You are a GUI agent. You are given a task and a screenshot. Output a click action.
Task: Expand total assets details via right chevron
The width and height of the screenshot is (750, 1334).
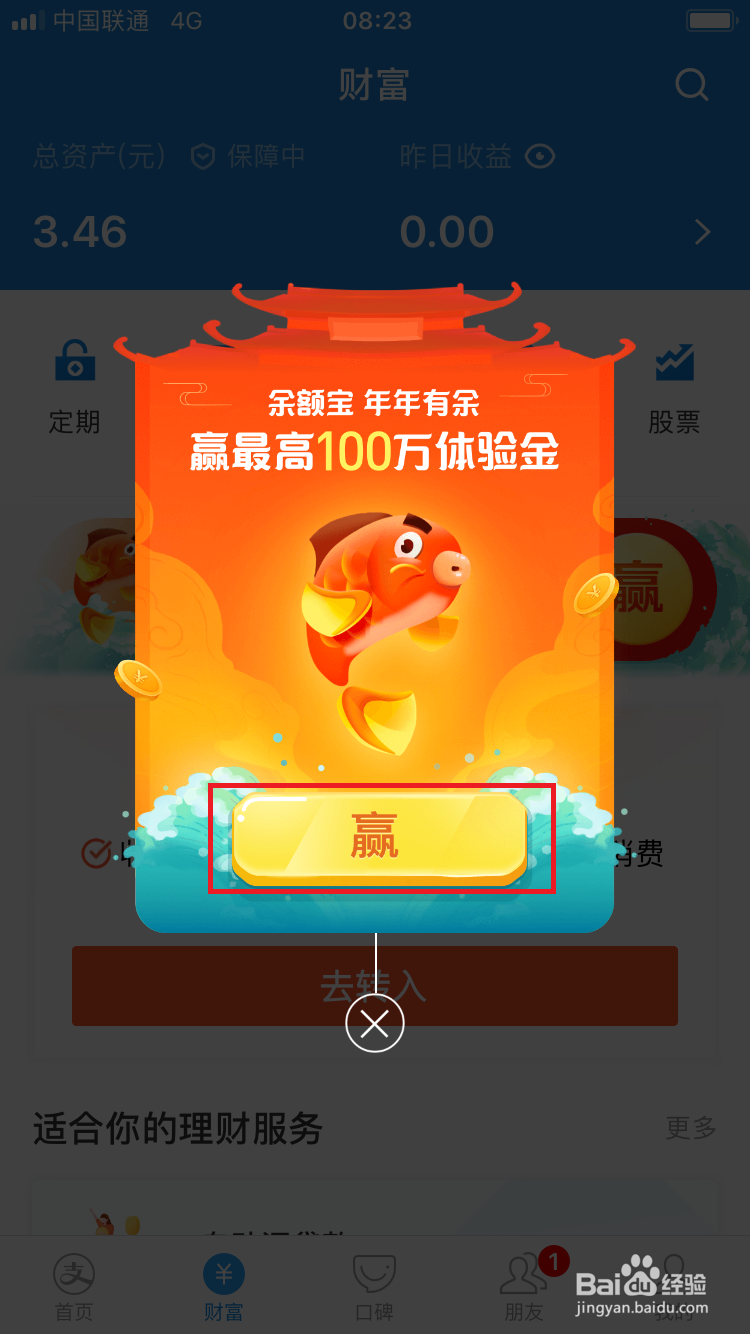pos(703,231)
